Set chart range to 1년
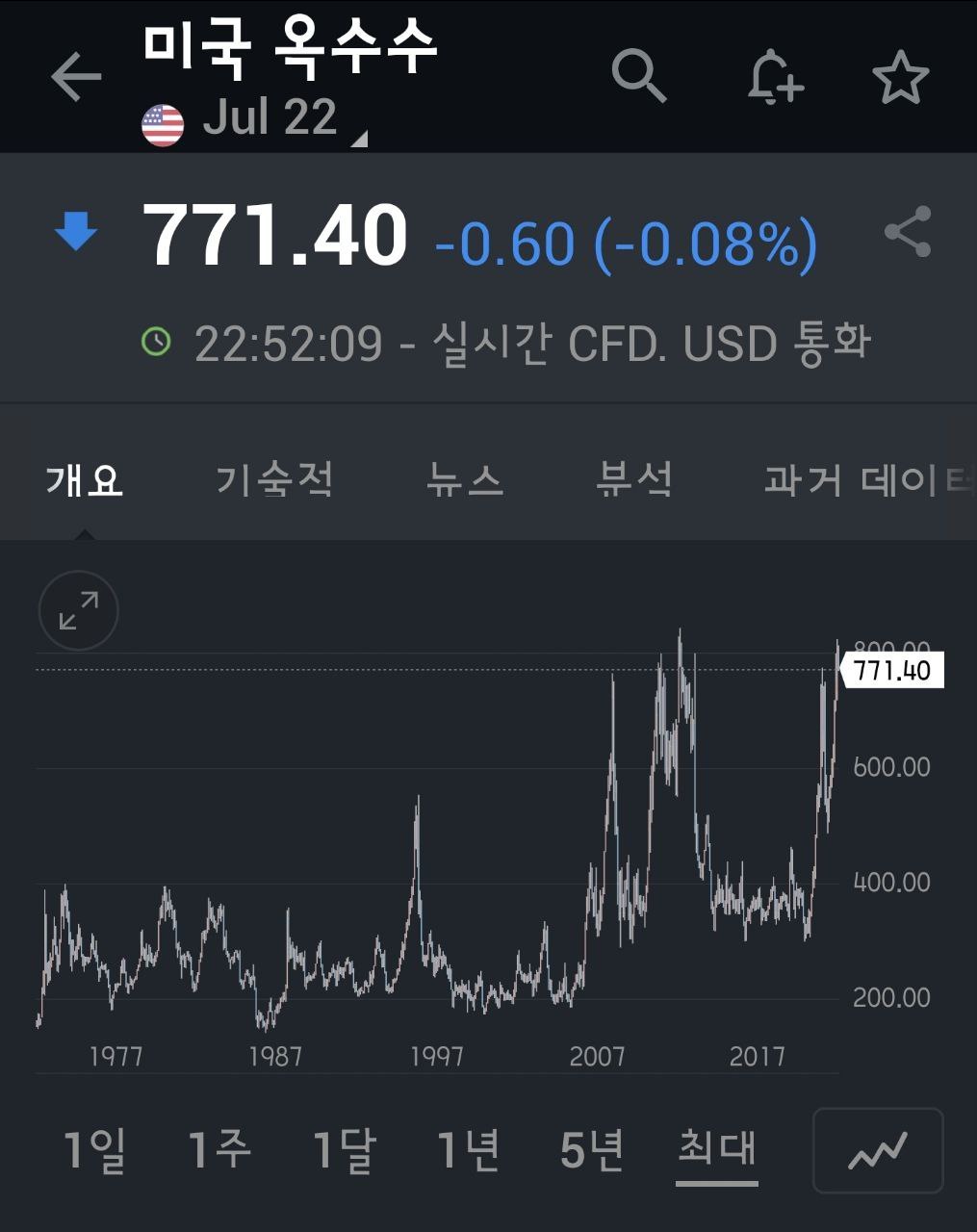This screenshot has width=977, height=1232. coord(469,1149)
